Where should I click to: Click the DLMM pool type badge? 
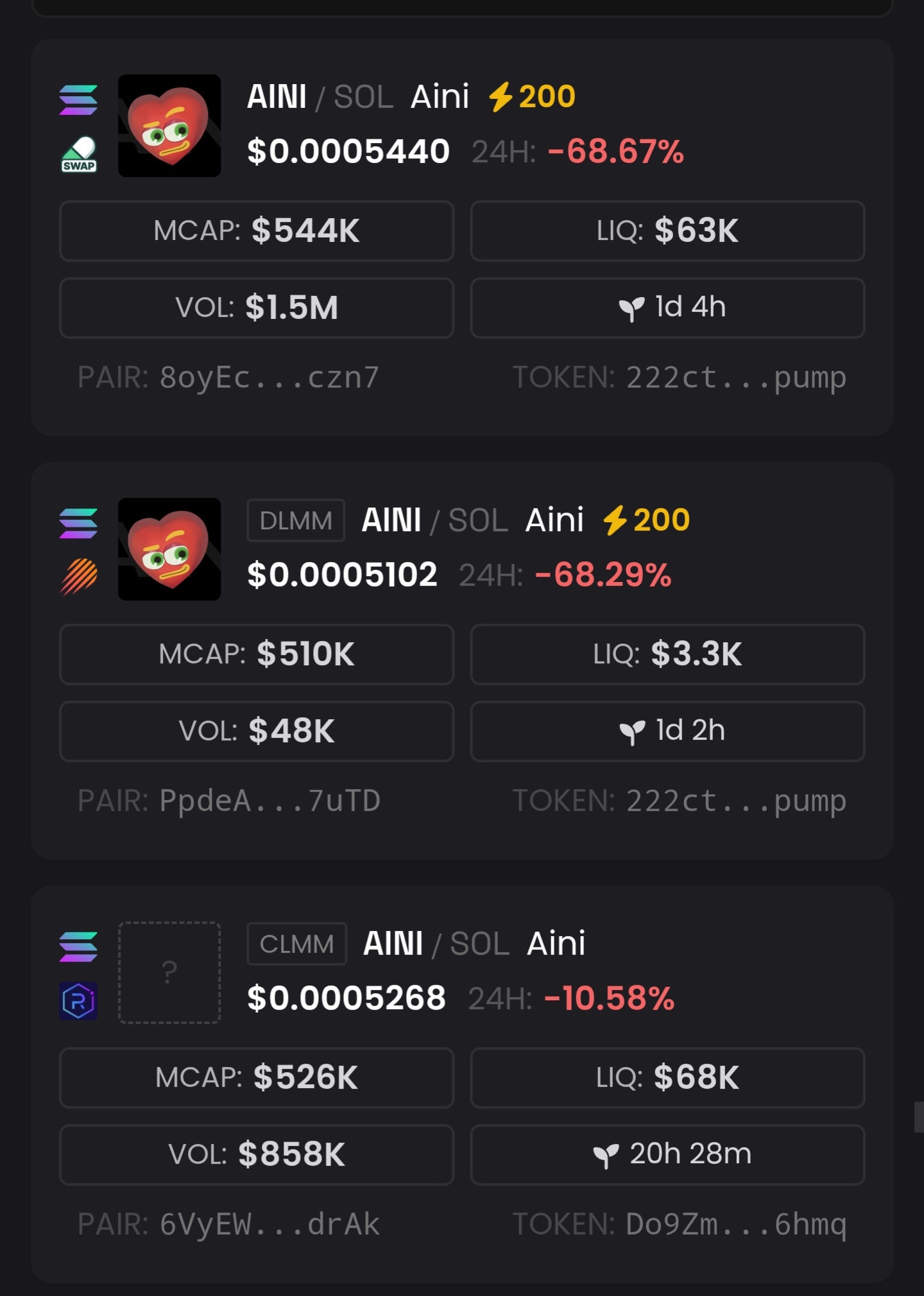tap(295, 522)
